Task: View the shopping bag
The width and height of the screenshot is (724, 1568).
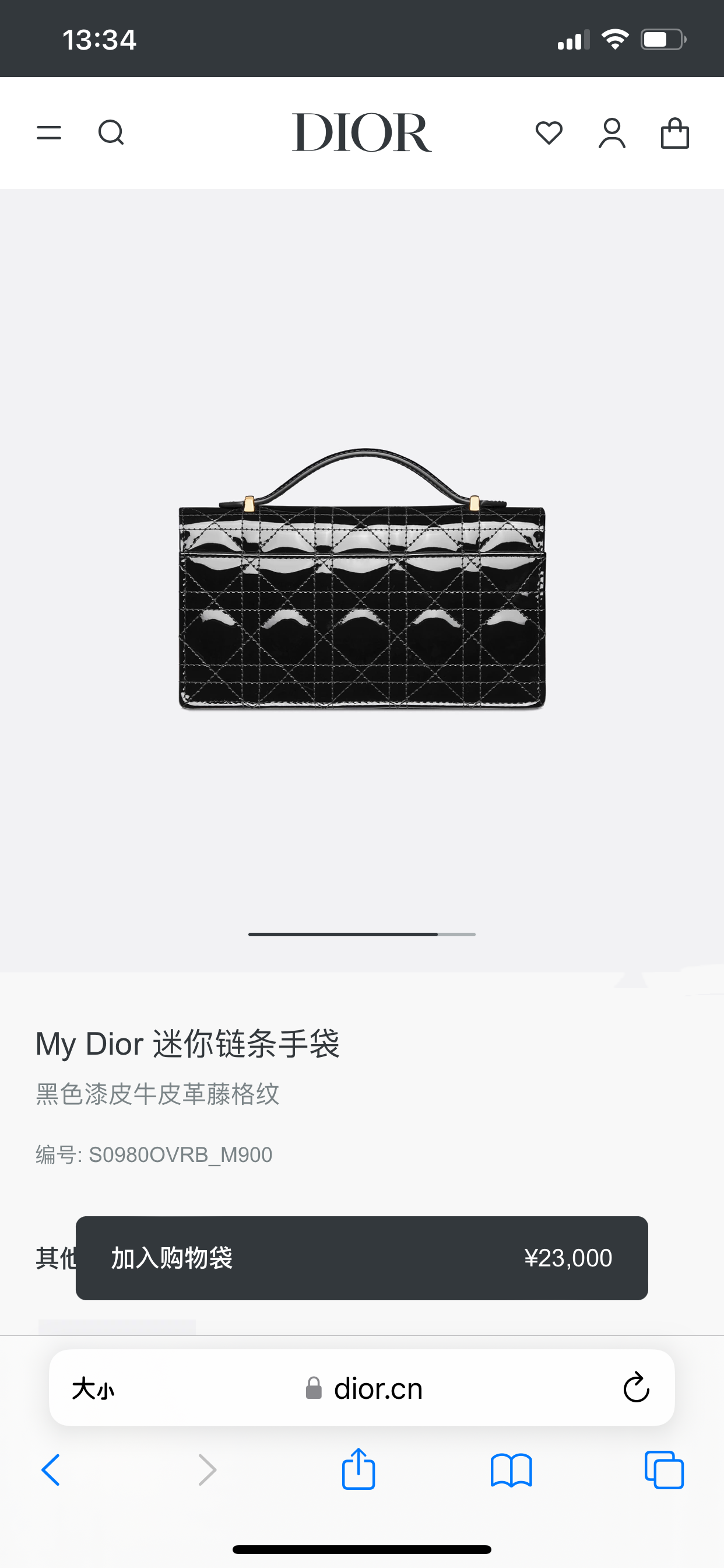Action: tap(674, 132)
